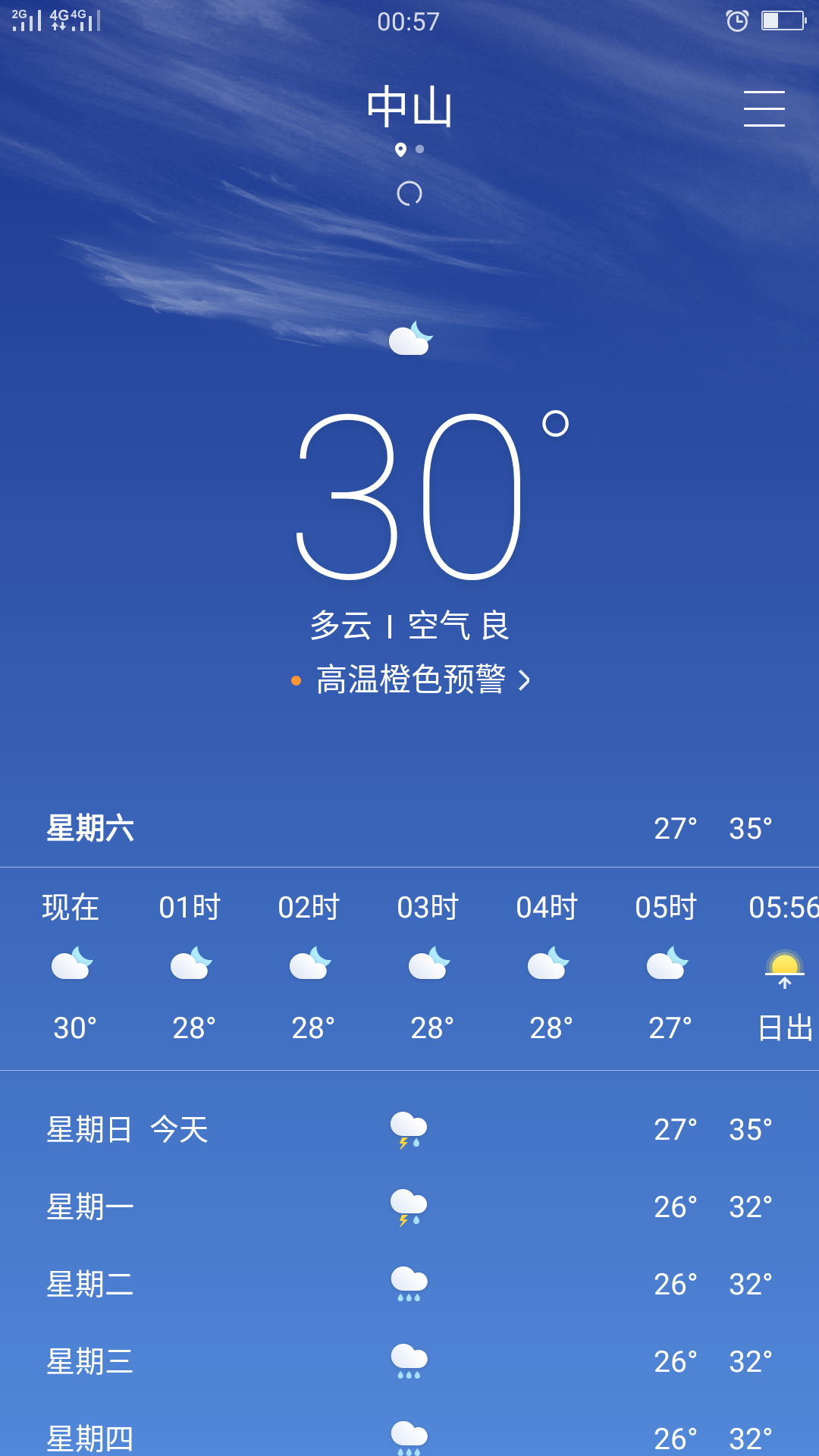This screenshot has height=1456, width=819.
Task: Tap the rain icon for 星期二
Action: pos(409,1281)
